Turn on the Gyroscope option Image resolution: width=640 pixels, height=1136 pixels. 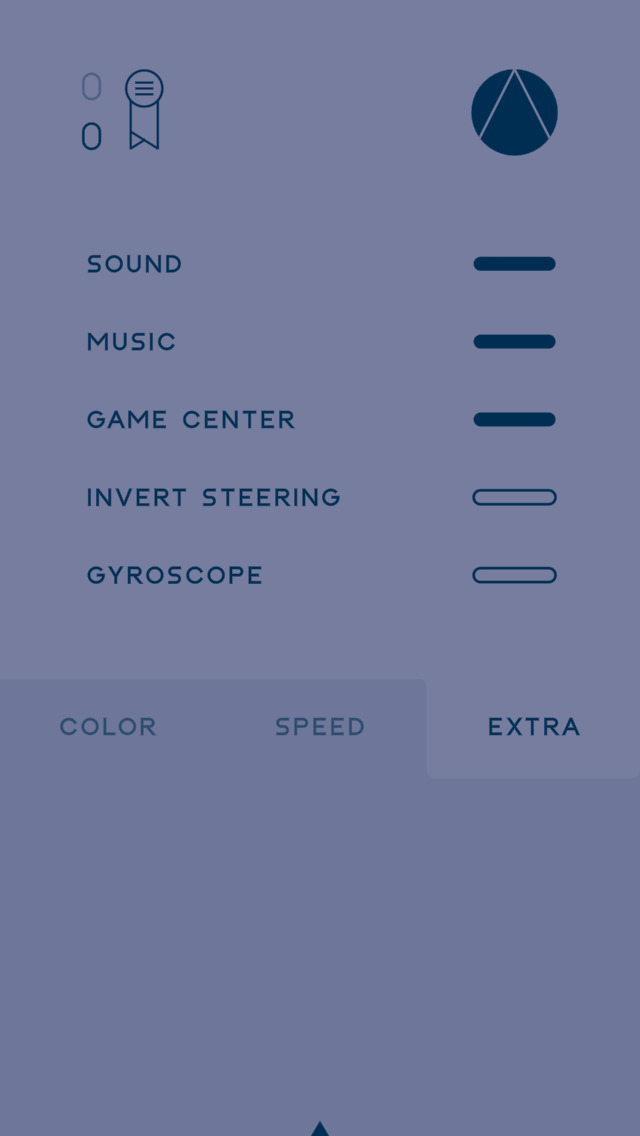click(x=515, y=575)
